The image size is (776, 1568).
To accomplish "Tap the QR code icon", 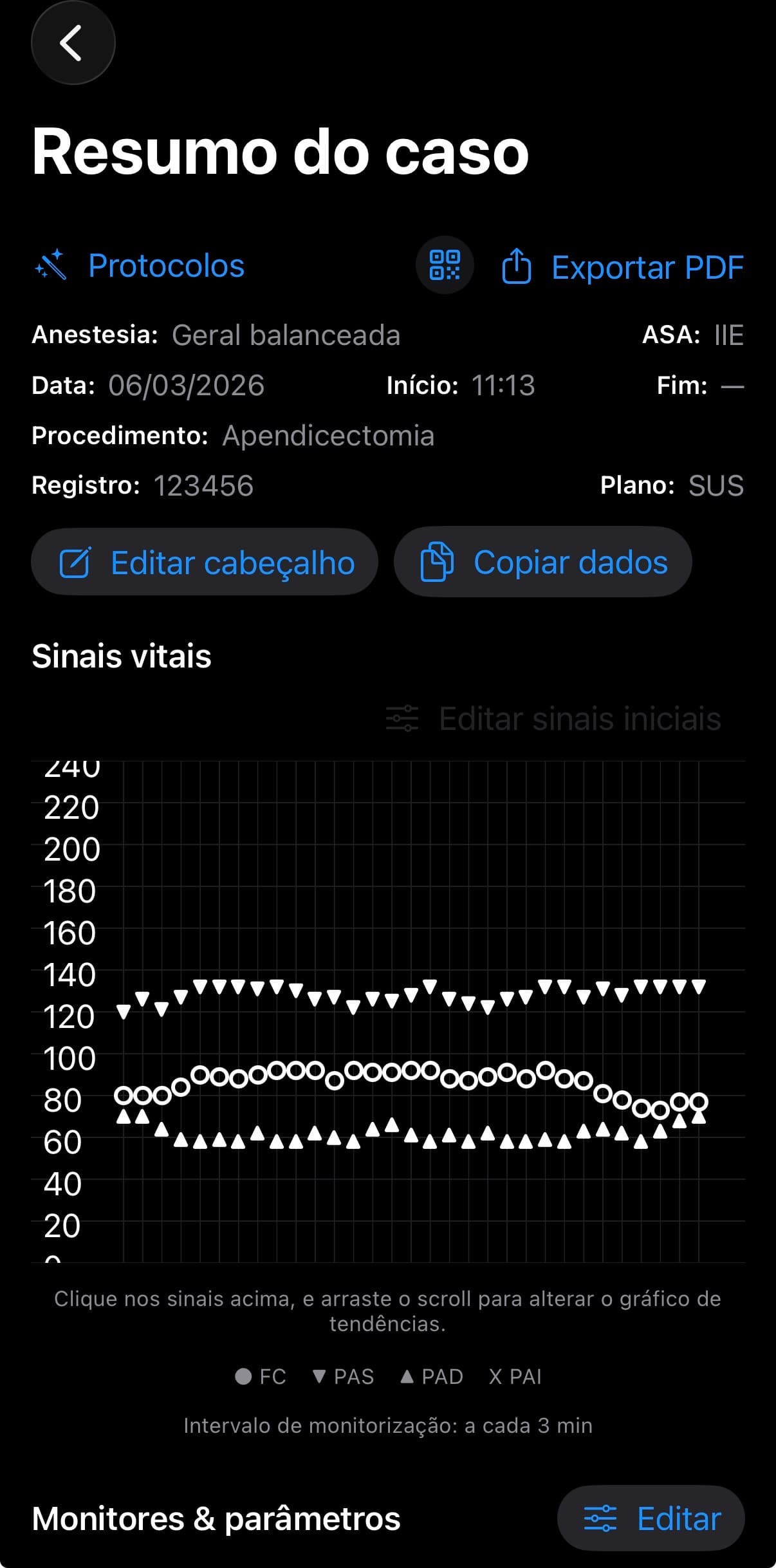I will (x=445, y=265).
